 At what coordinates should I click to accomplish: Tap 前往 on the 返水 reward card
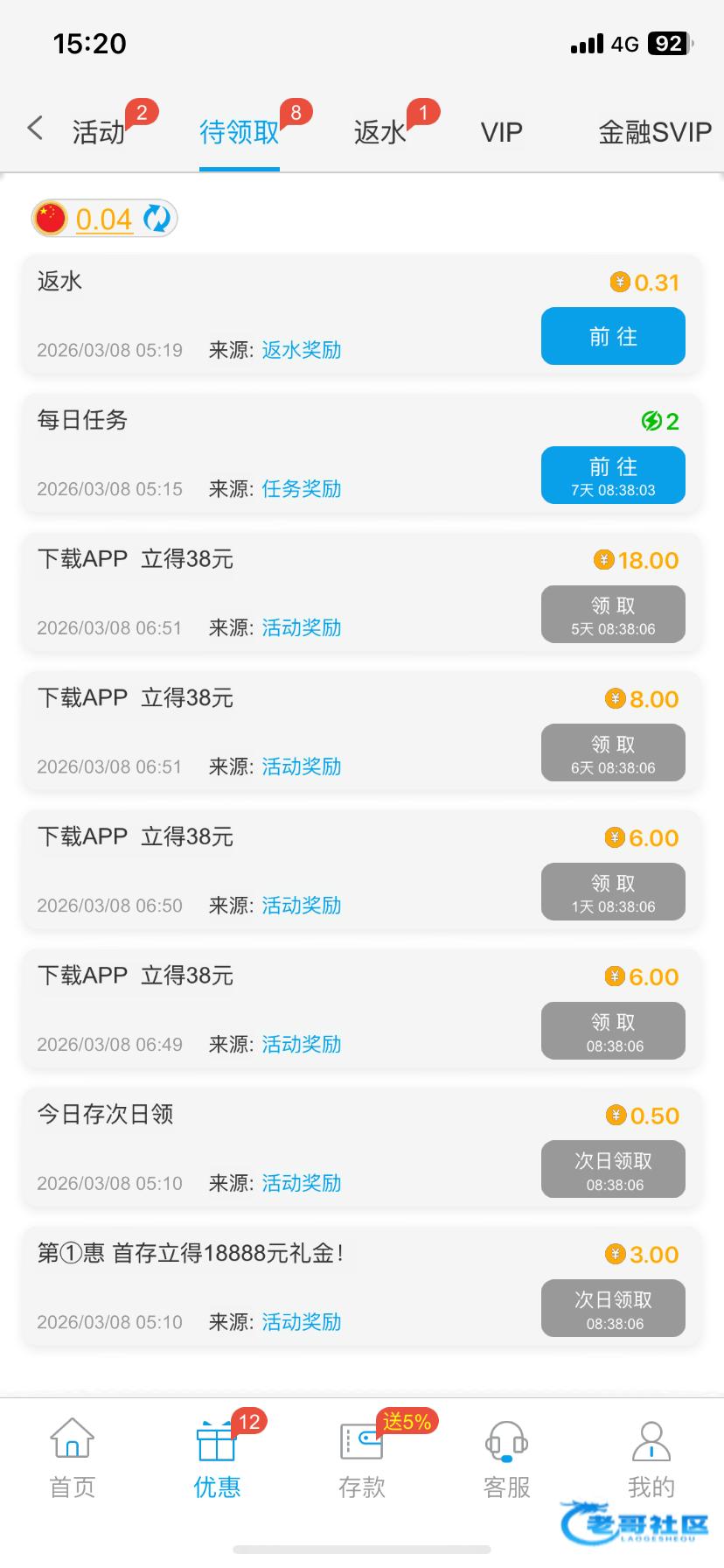(613, 336)
